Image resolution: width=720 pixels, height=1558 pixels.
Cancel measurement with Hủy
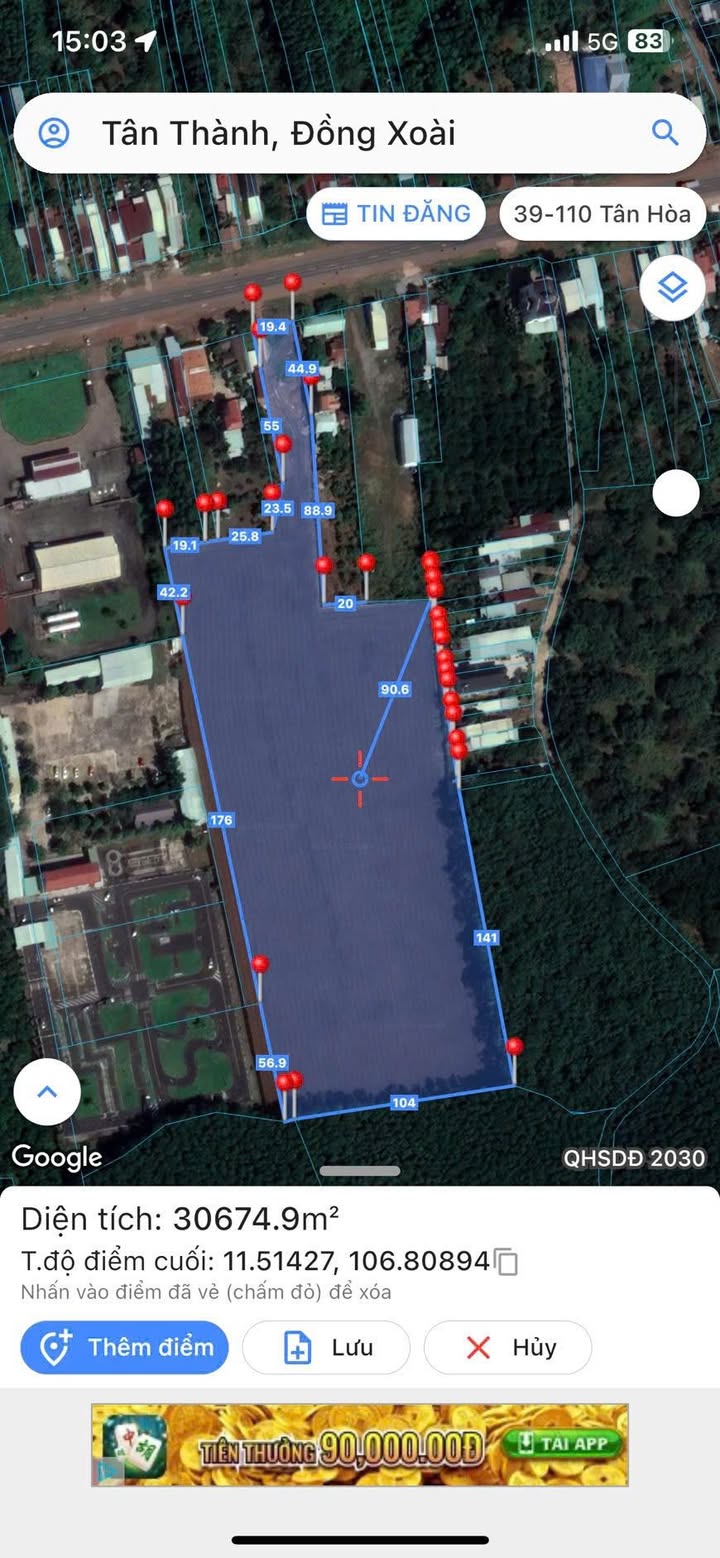tap(508, 1347)
